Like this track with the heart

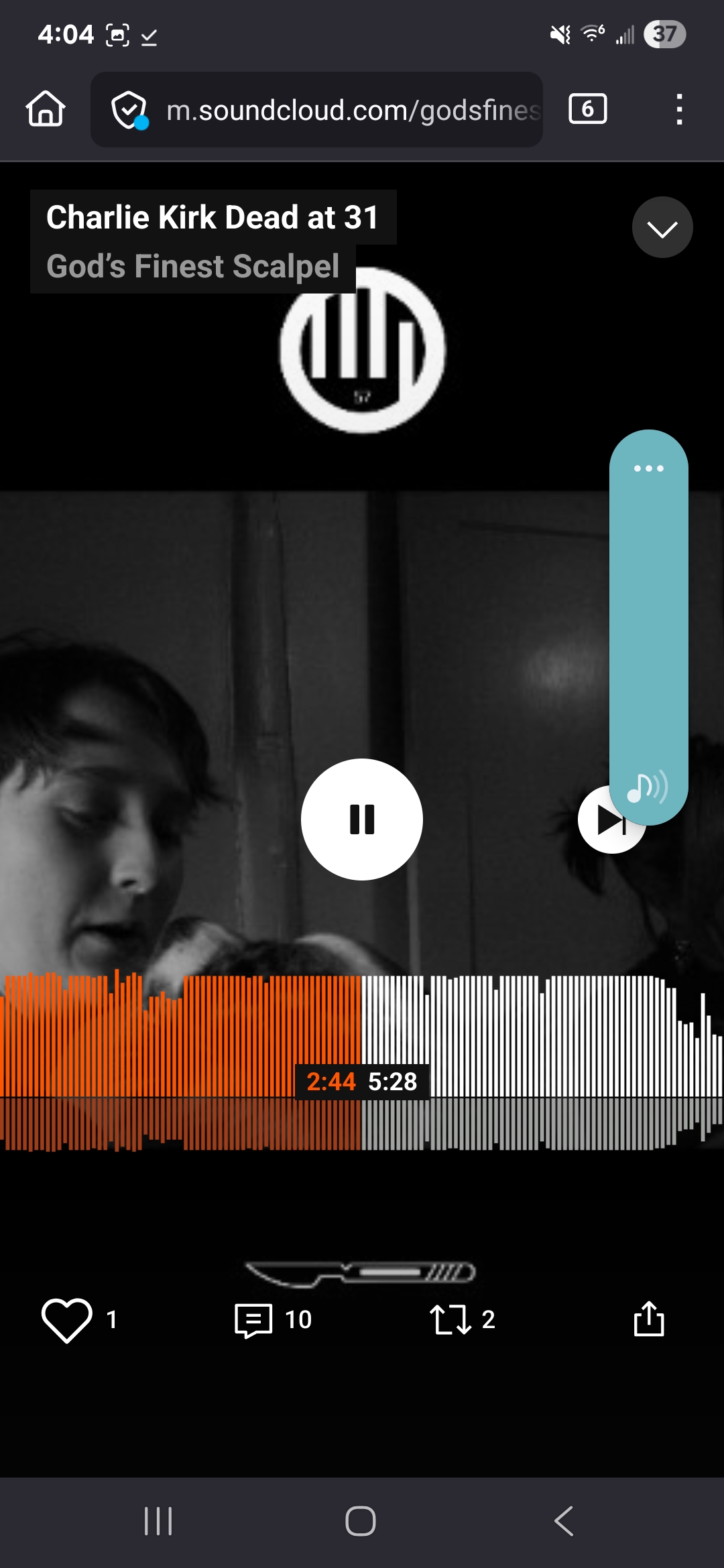coord(67,1319)
